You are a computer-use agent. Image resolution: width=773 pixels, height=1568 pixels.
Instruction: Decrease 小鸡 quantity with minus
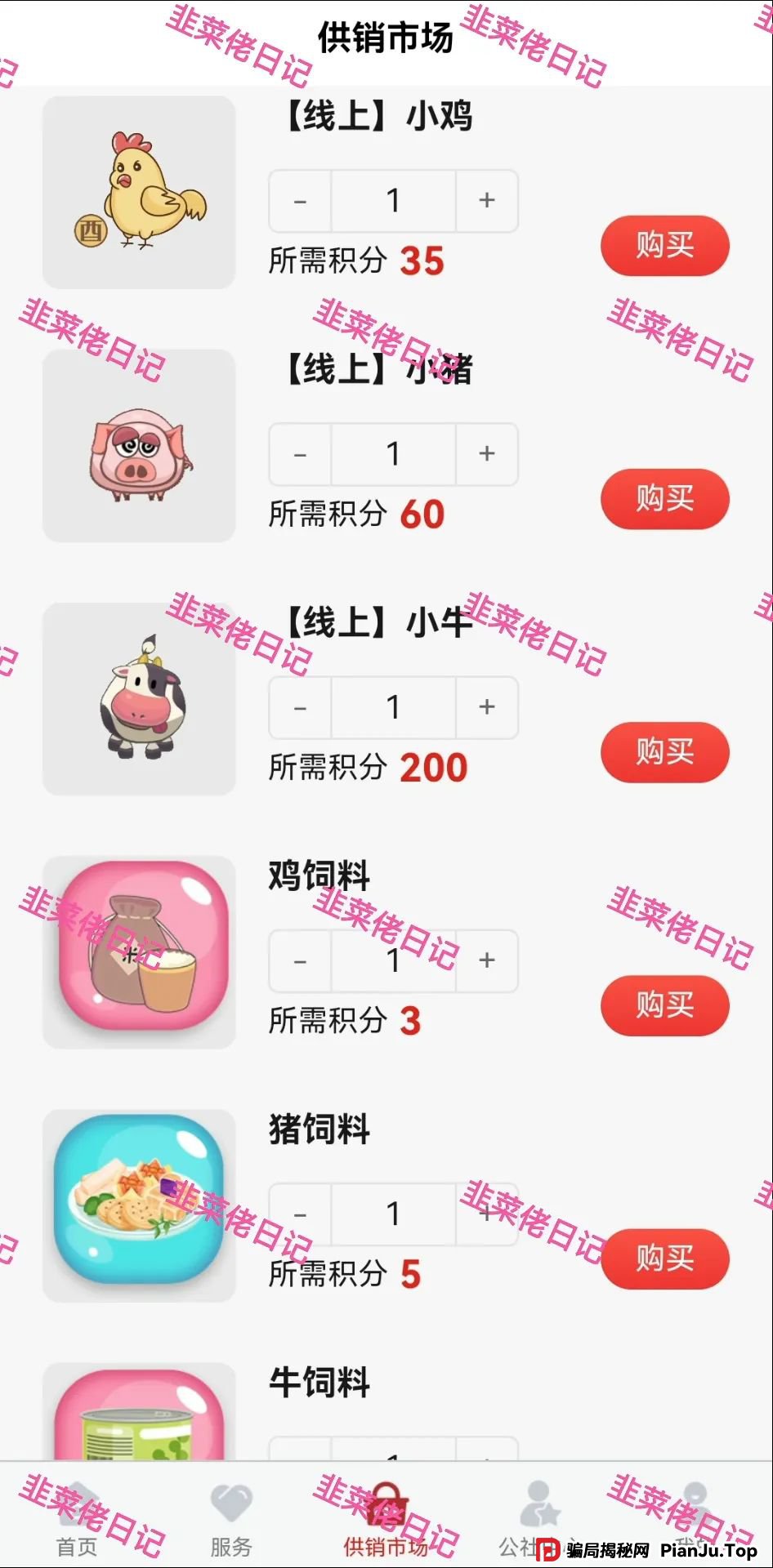(x=300, y=201)
